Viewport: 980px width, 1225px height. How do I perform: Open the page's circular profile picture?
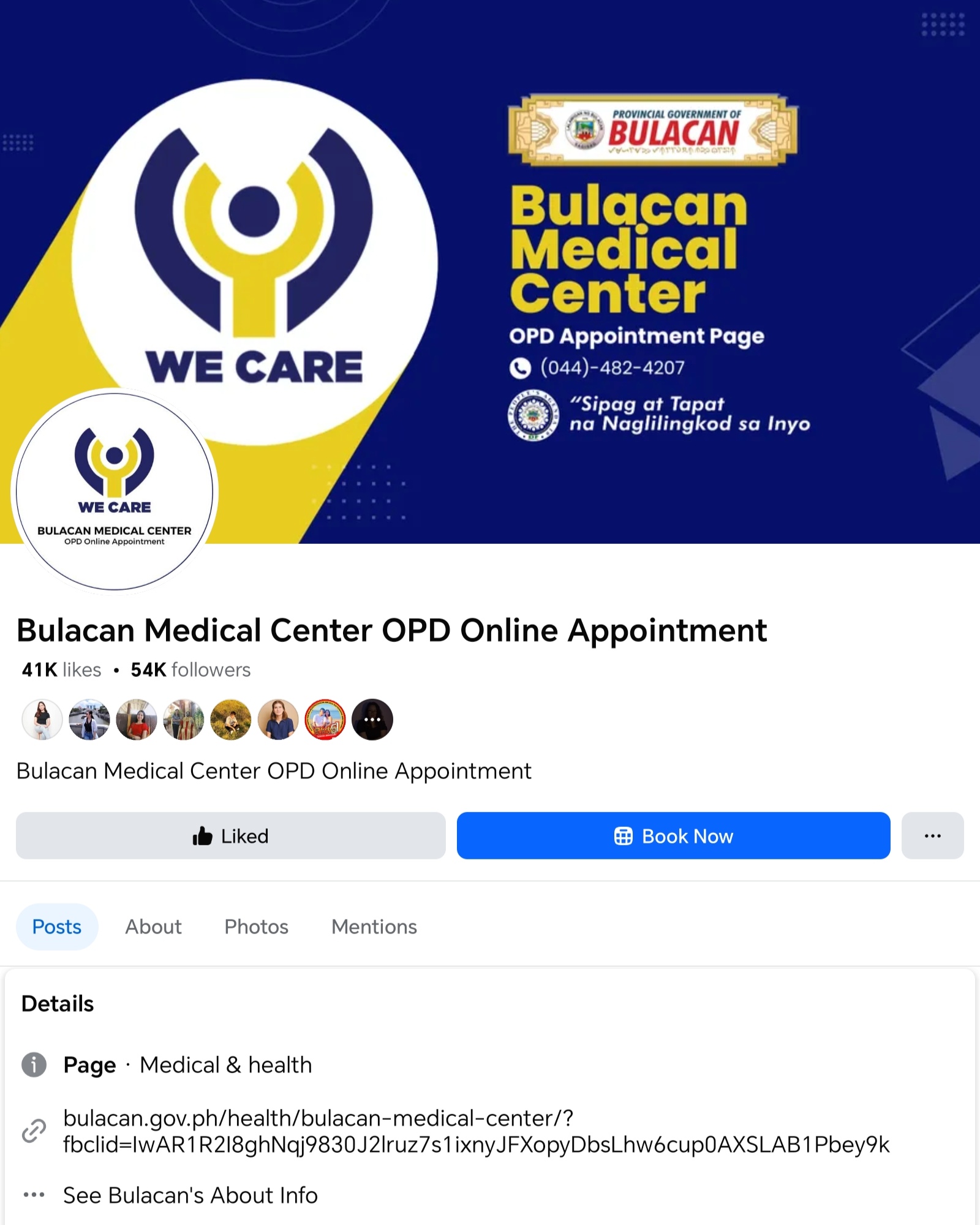click(x=115, y=491)
